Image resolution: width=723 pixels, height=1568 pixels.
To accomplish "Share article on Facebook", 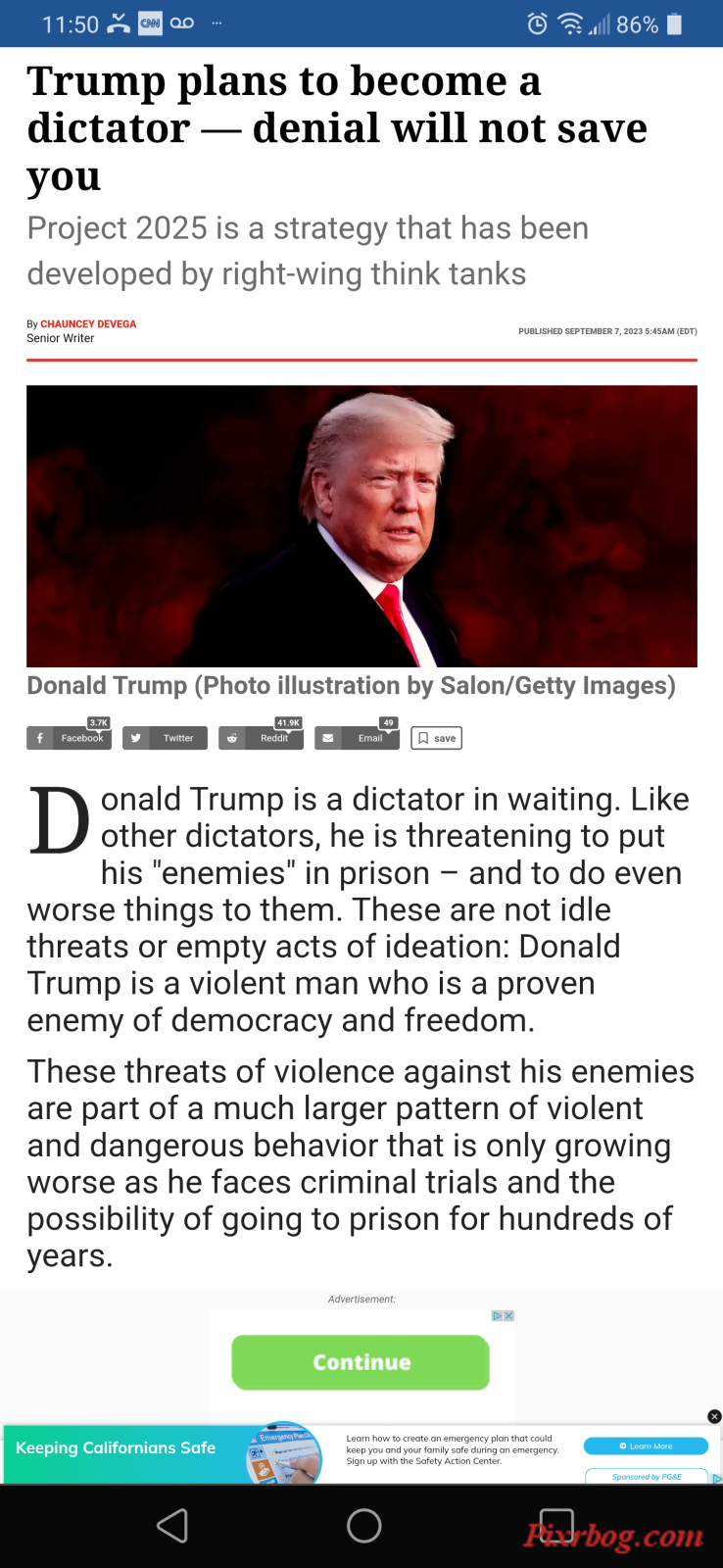I will [x=69, y=738].
